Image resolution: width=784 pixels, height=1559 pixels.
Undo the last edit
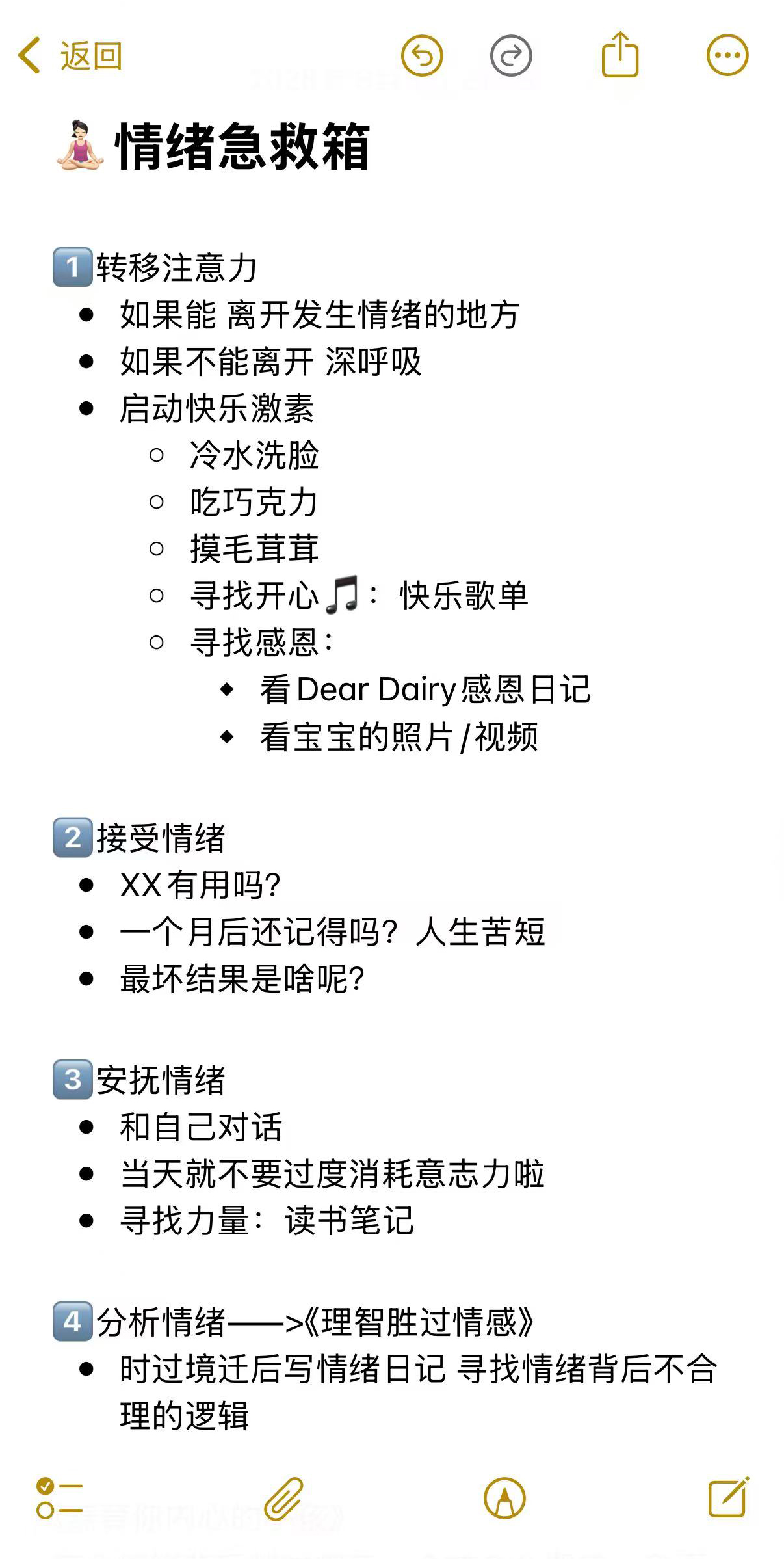(x=422, y=56)
